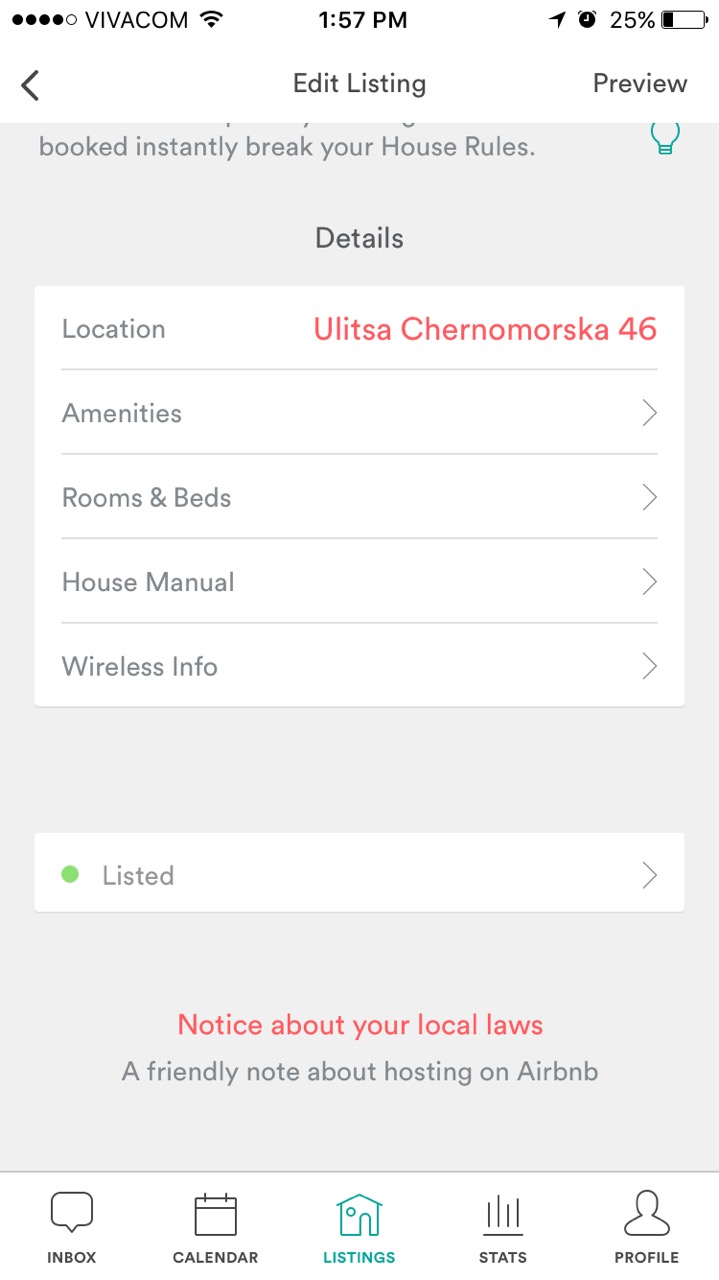Viewport: 719px width, 1280px height.
Task: Change the Listed status
Action: pos(359,875)
